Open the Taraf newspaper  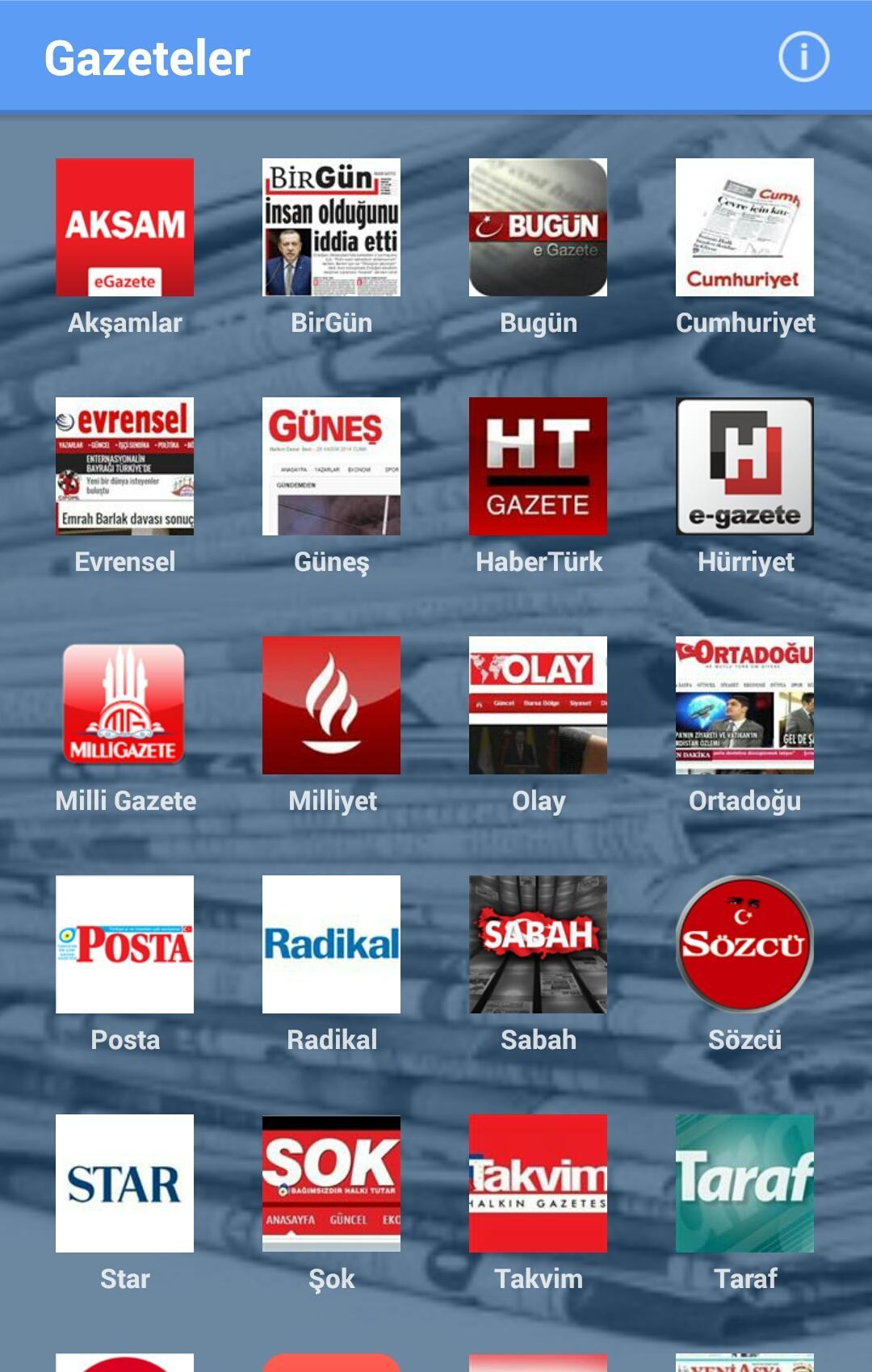[744, 1183]
